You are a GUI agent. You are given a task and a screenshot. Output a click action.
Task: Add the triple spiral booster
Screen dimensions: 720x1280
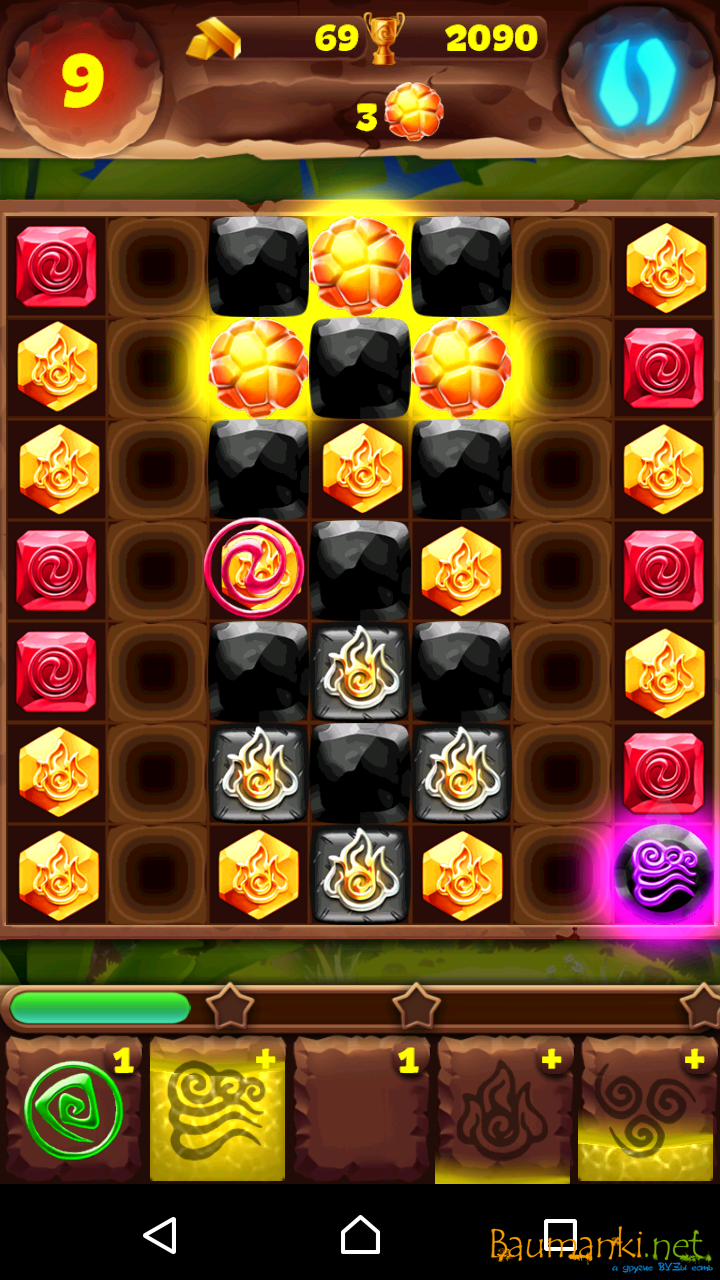point(649,1110)
